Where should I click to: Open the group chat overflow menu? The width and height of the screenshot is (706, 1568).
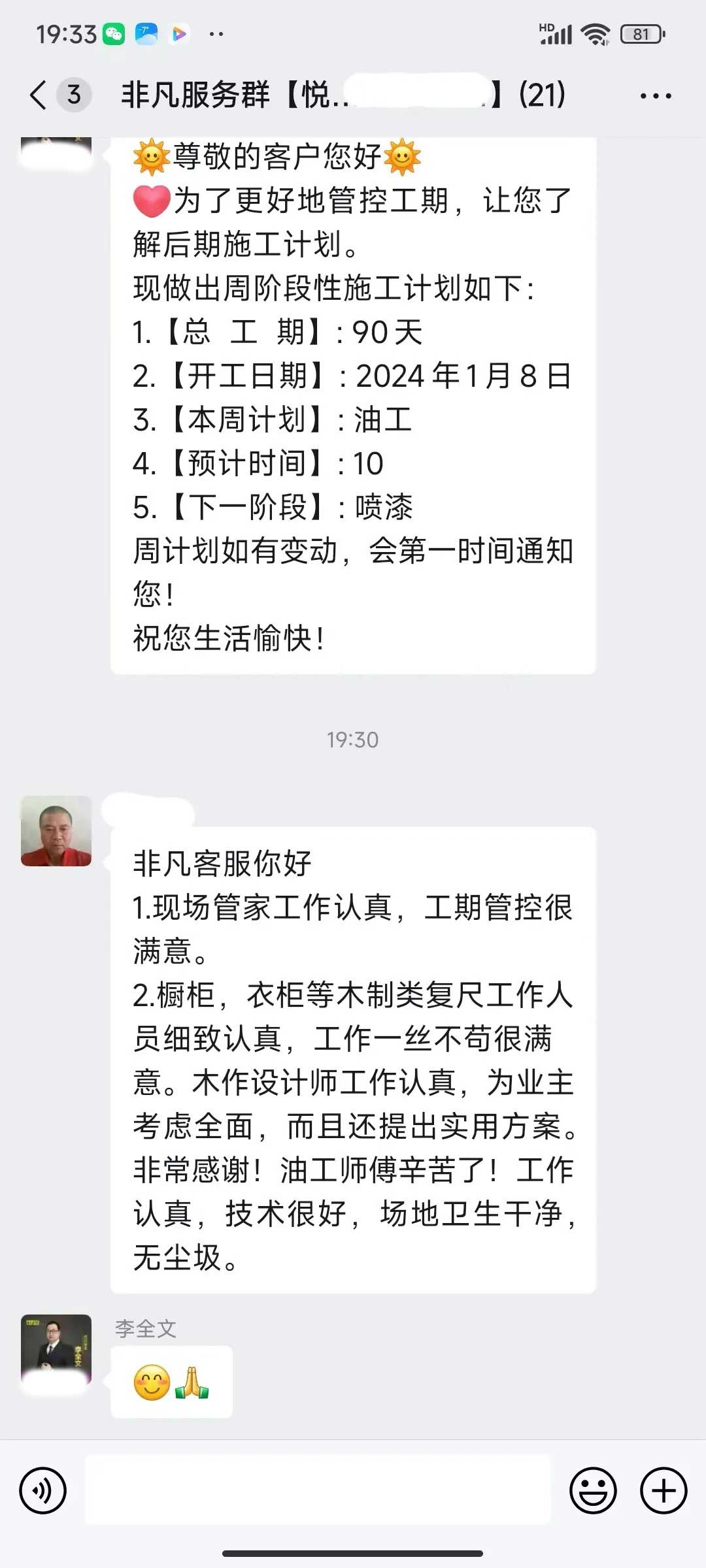[x=655, y=96]
